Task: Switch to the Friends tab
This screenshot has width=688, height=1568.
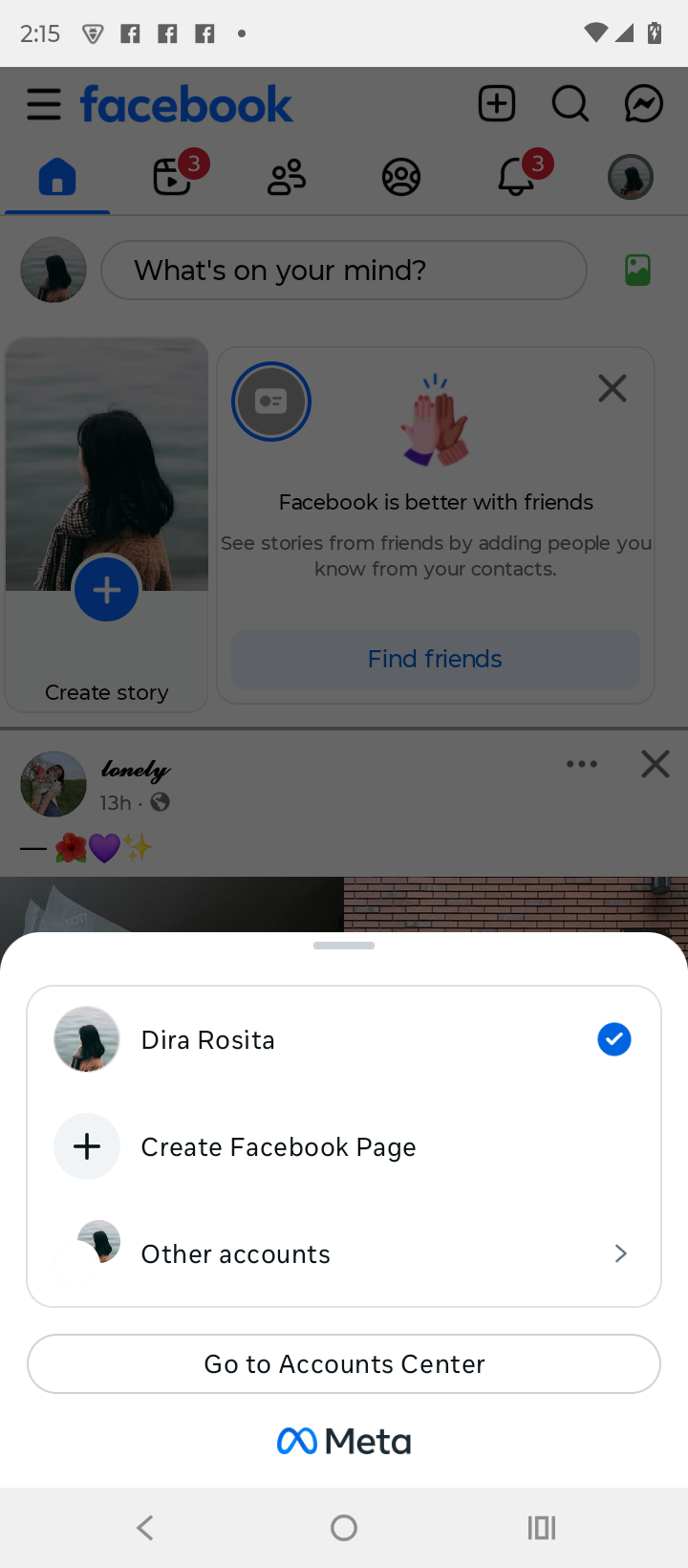Action: tap(287, 177)
